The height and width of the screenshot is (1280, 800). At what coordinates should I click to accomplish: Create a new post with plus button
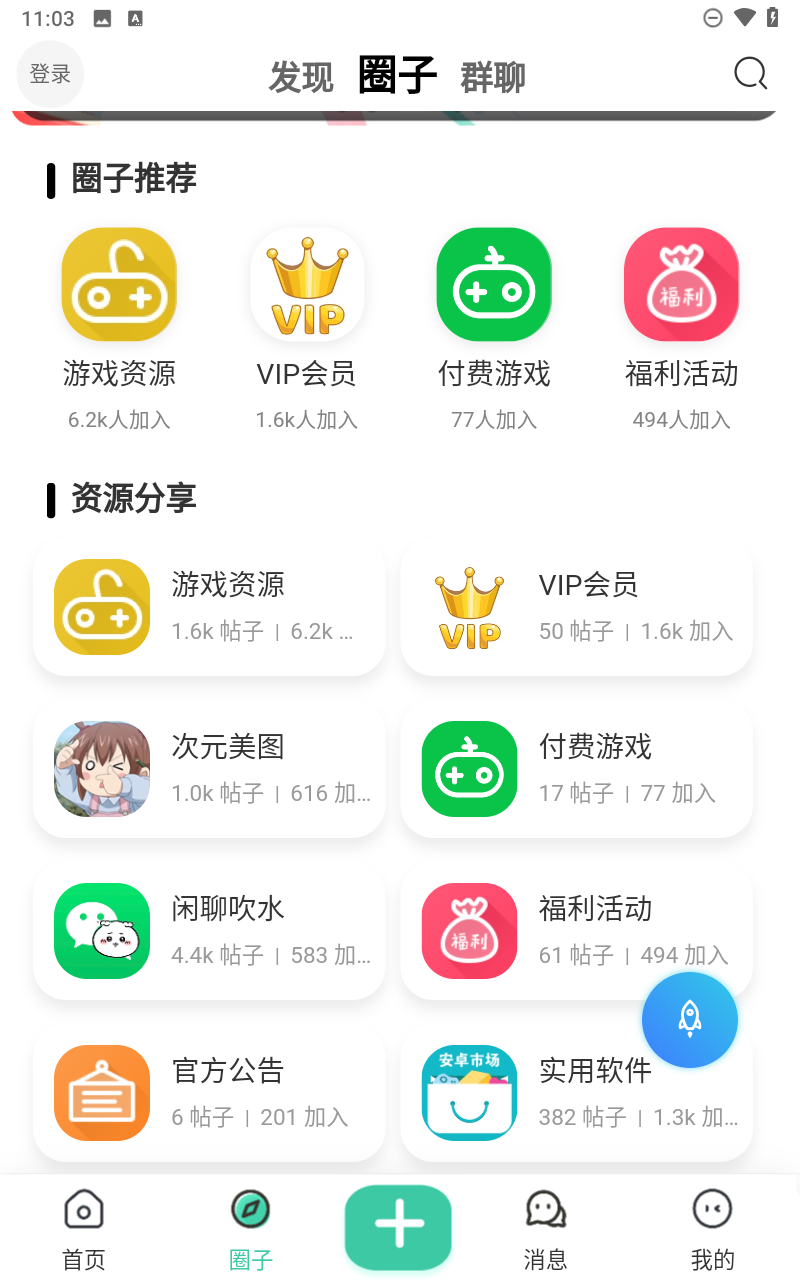pos(398,1226)
